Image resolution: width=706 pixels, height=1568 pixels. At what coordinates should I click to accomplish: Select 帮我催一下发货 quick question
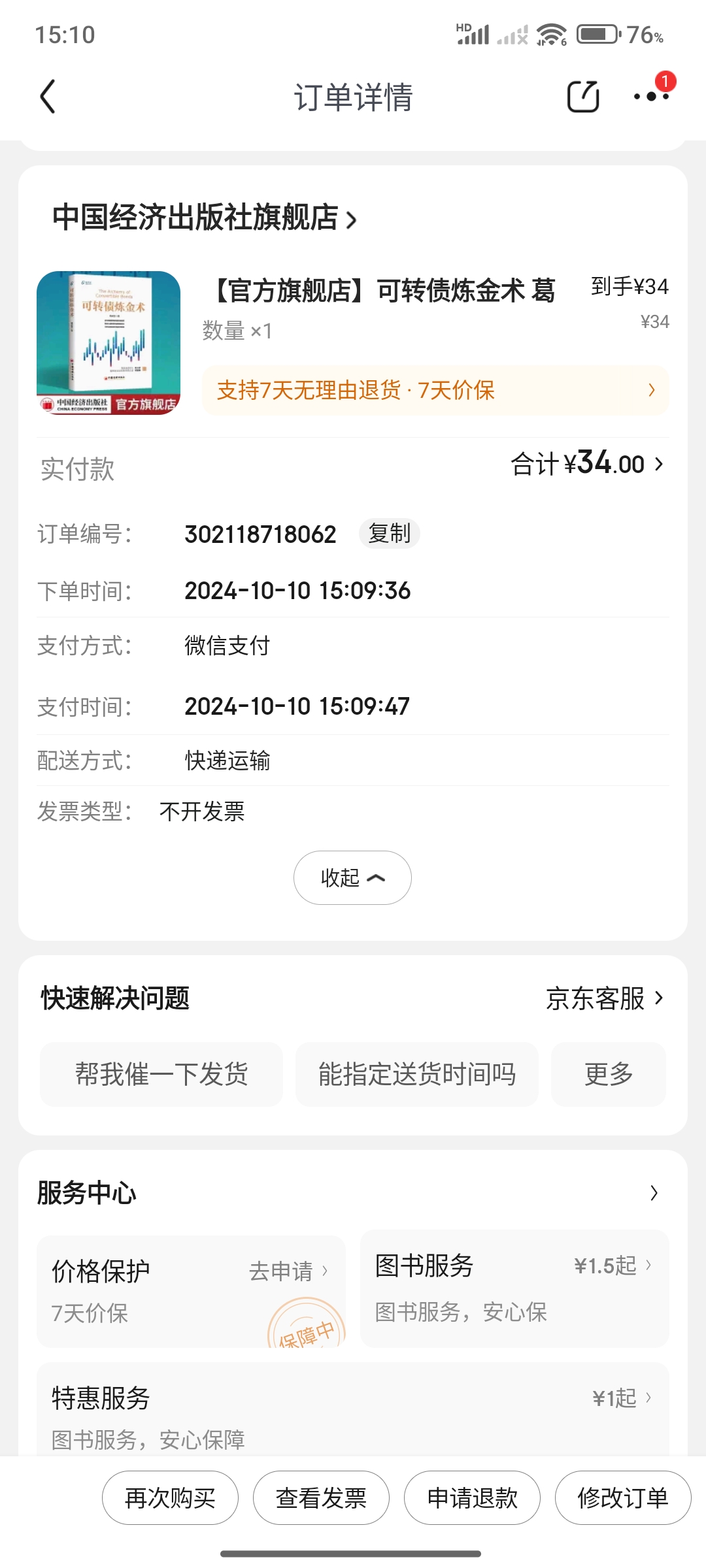click(161, 1074)
